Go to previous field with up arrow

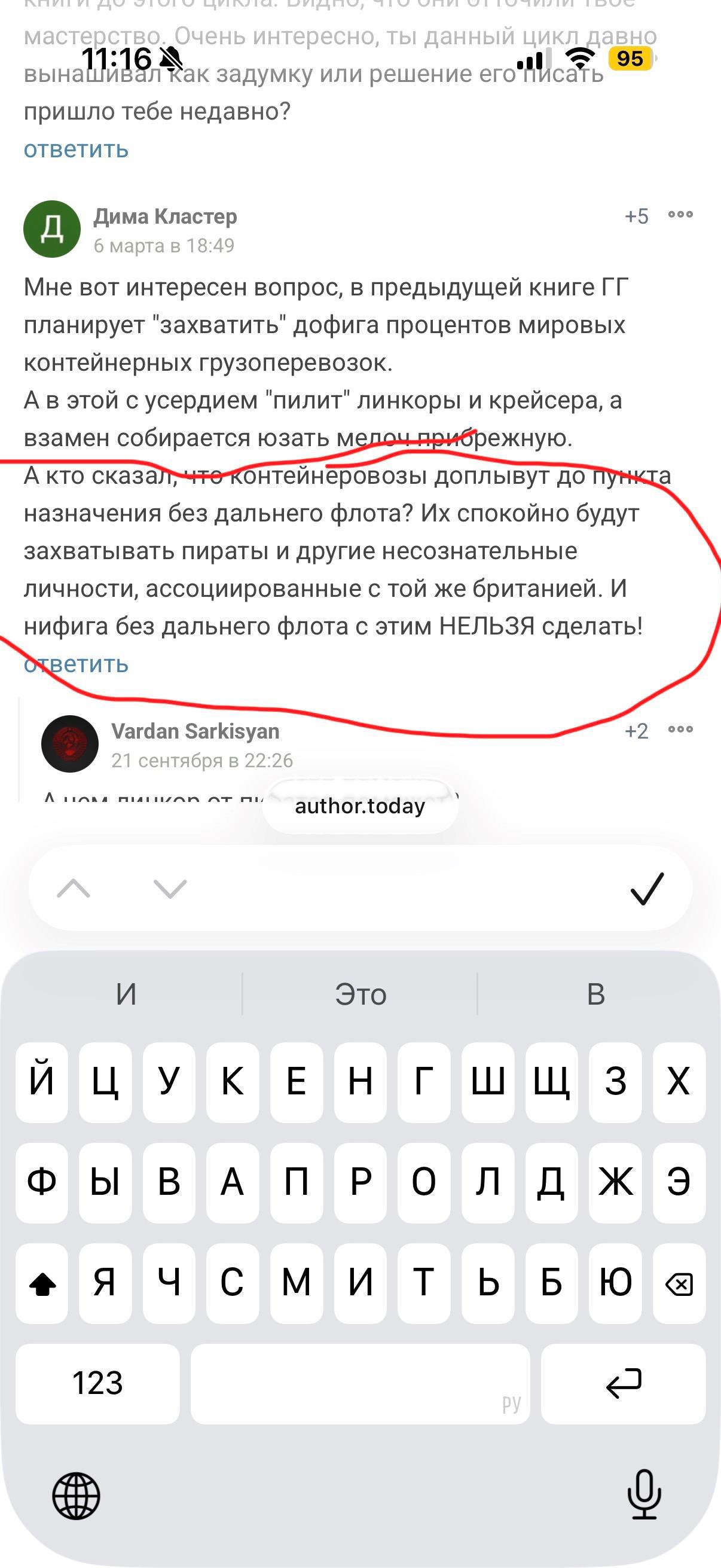[x=73, y=889]
